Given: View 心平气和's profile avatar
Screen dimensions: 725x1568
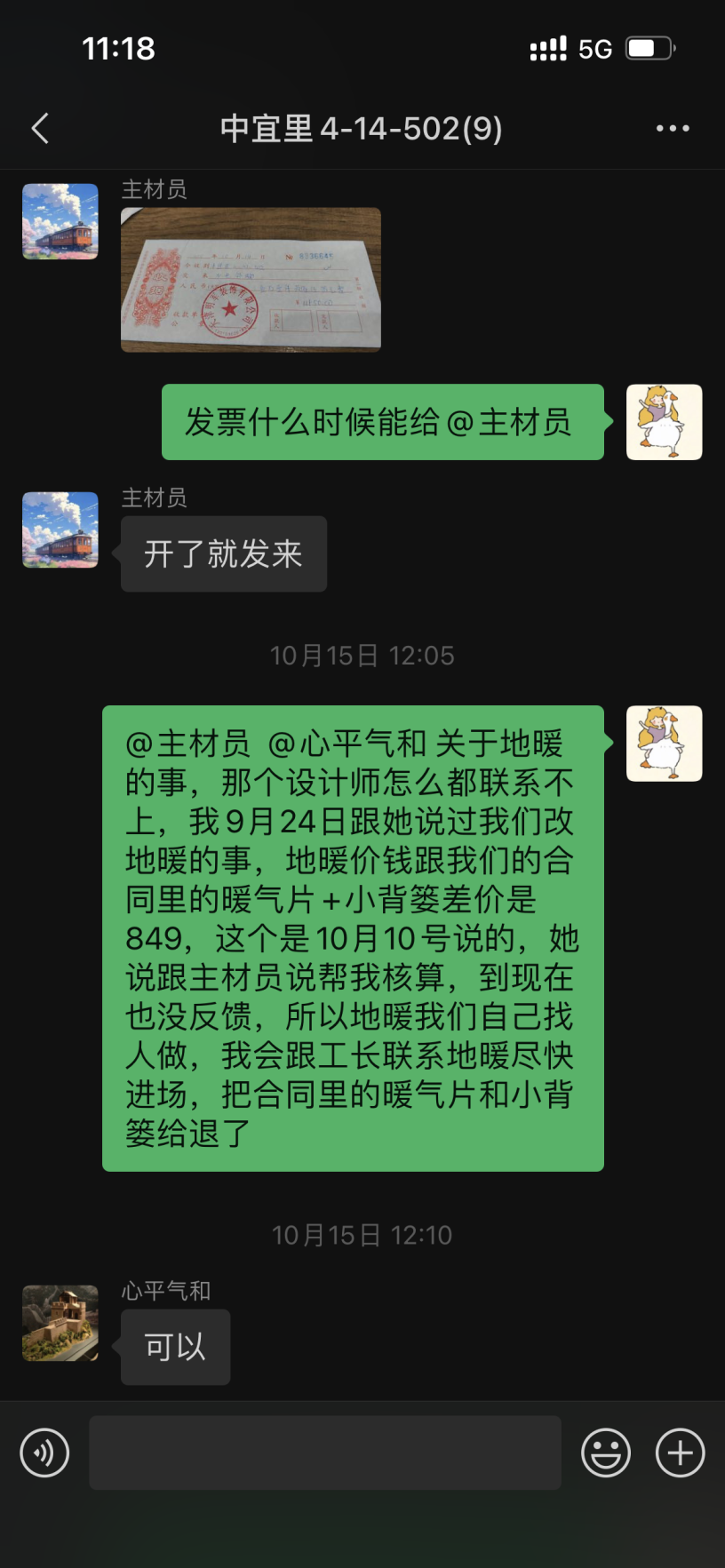Looking at the screenshot, I should [x=60, y=1323].
